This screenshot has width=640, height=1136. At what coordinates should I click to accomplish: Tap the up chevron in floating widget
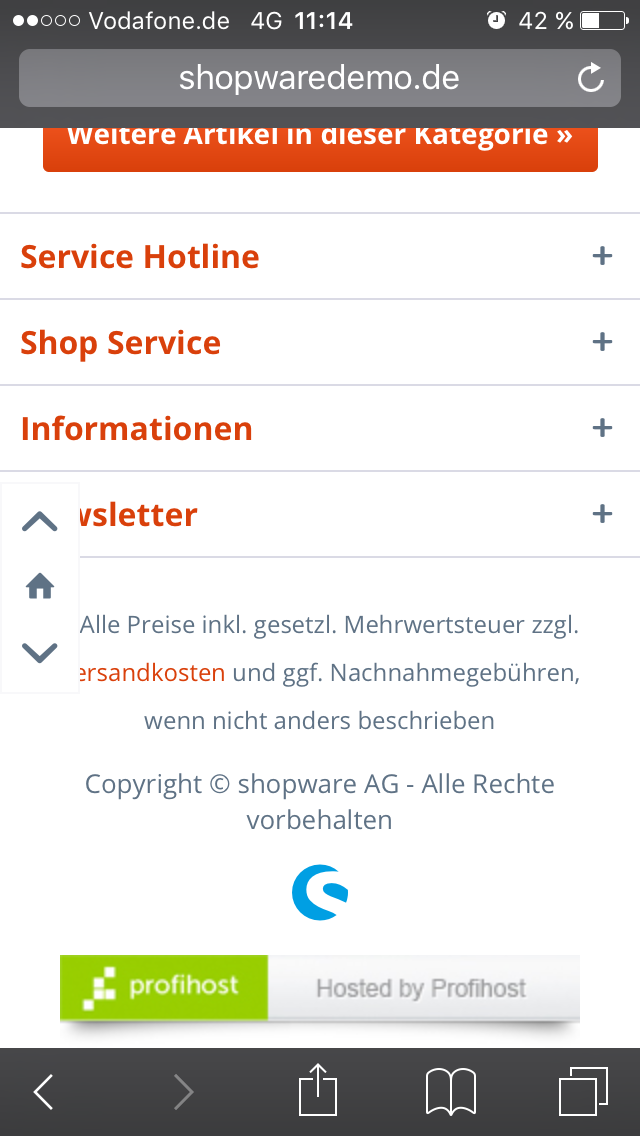click(40, 521)
